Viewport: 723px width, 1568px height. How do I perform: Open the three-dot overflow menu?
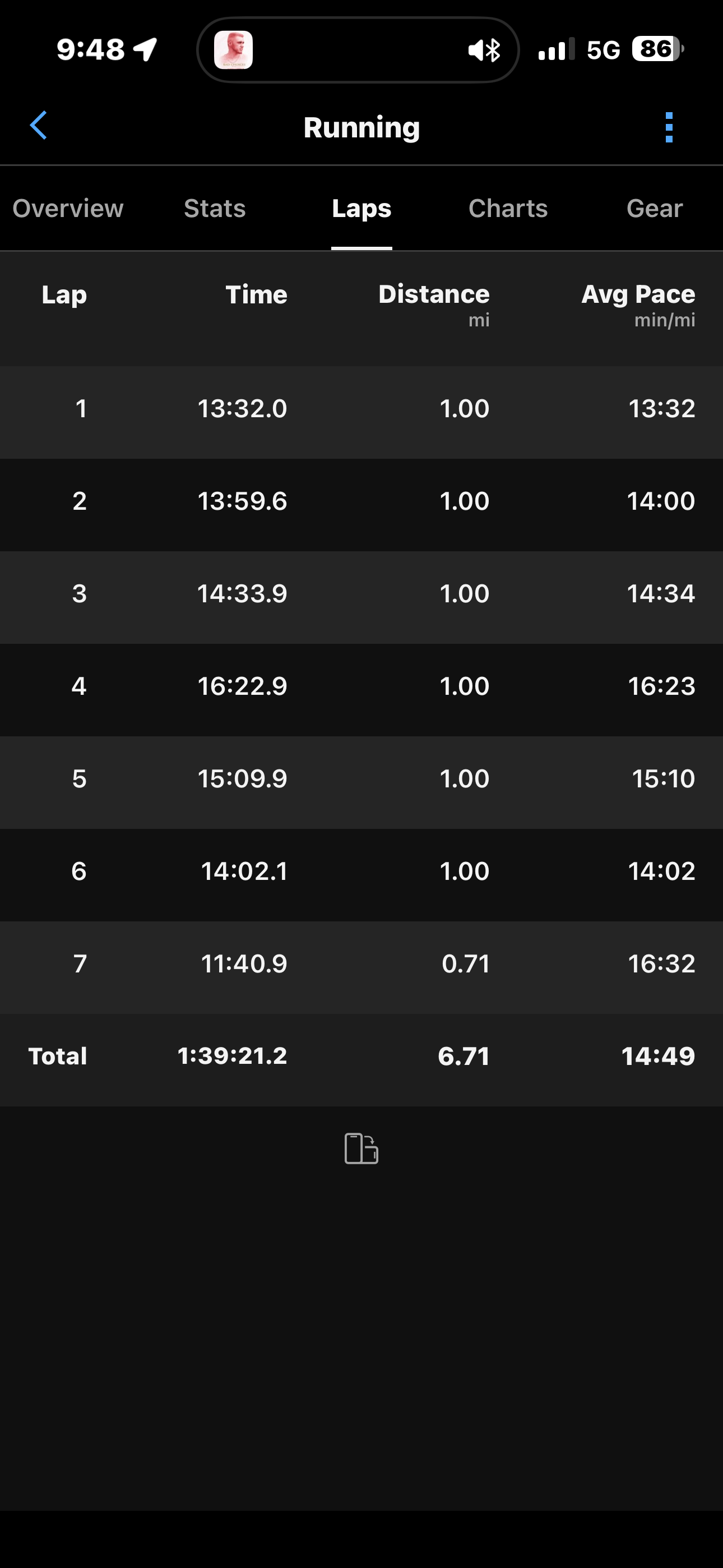669,127
